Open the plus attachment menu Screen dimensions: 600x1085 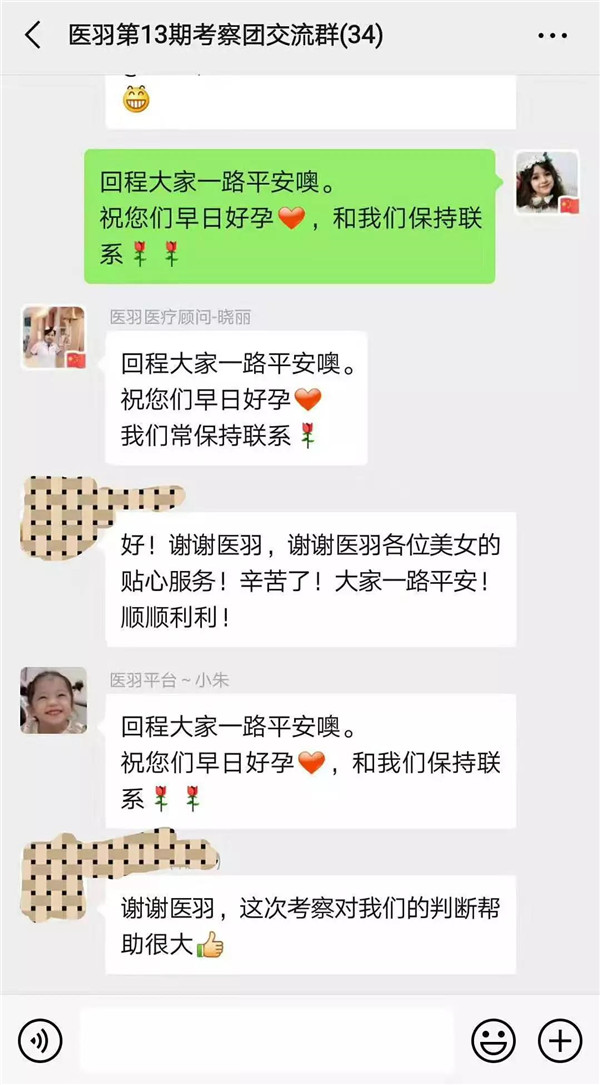pyautogui.click(x=559, y=1041)
